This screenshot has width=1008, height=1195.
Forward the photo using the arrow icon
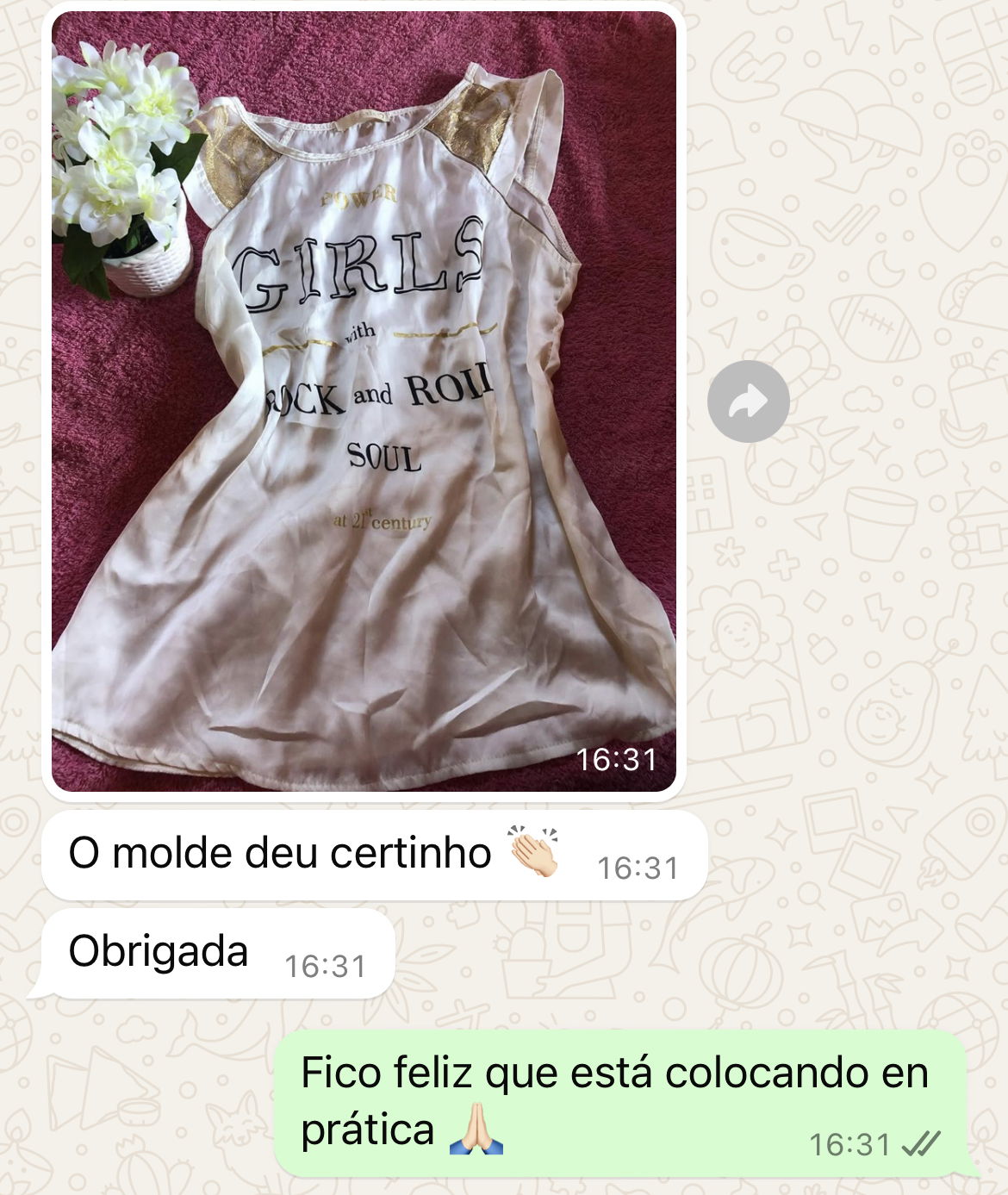coord(748,401)
